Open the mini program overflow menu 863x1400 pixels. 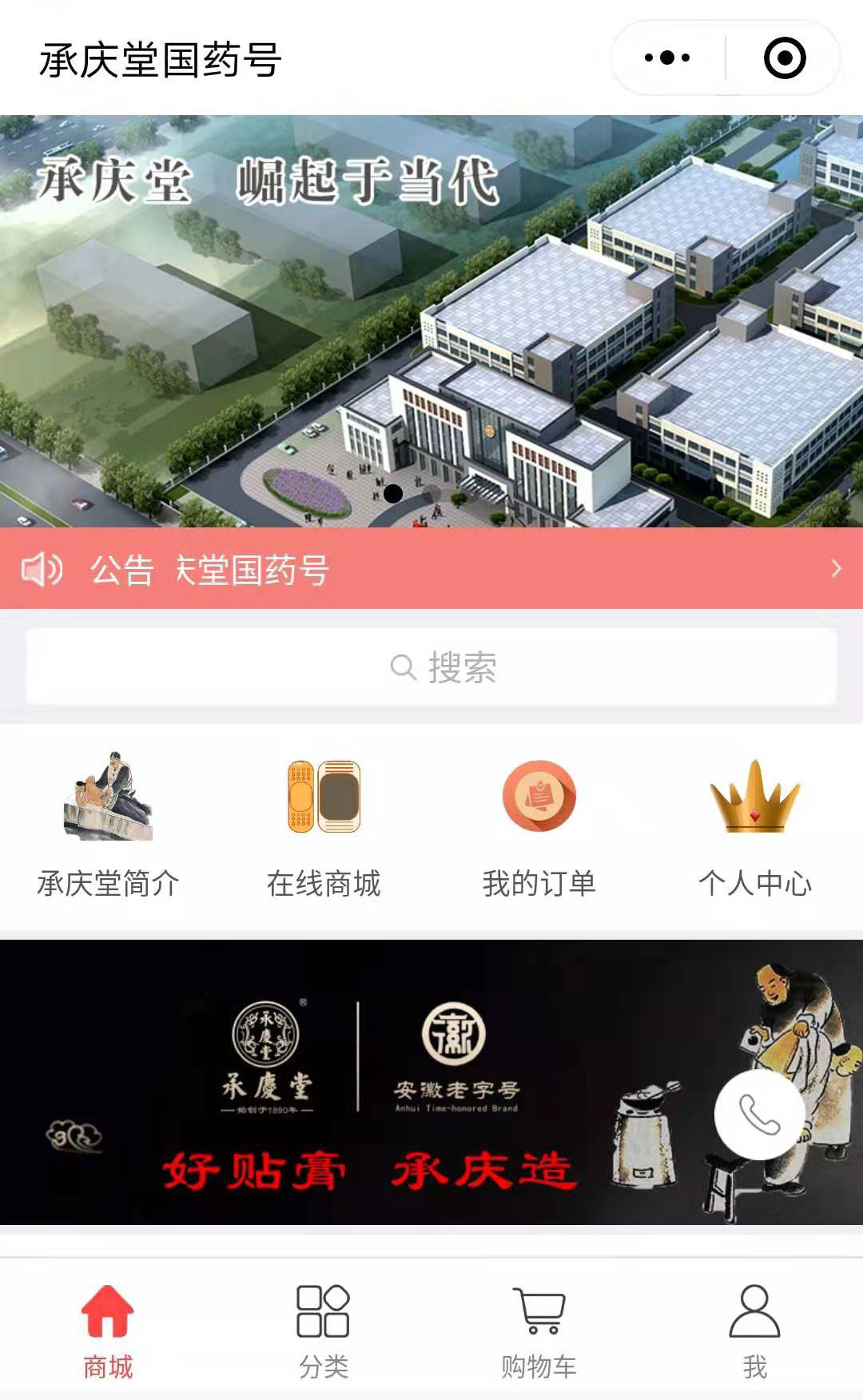[x=667, y=58]
